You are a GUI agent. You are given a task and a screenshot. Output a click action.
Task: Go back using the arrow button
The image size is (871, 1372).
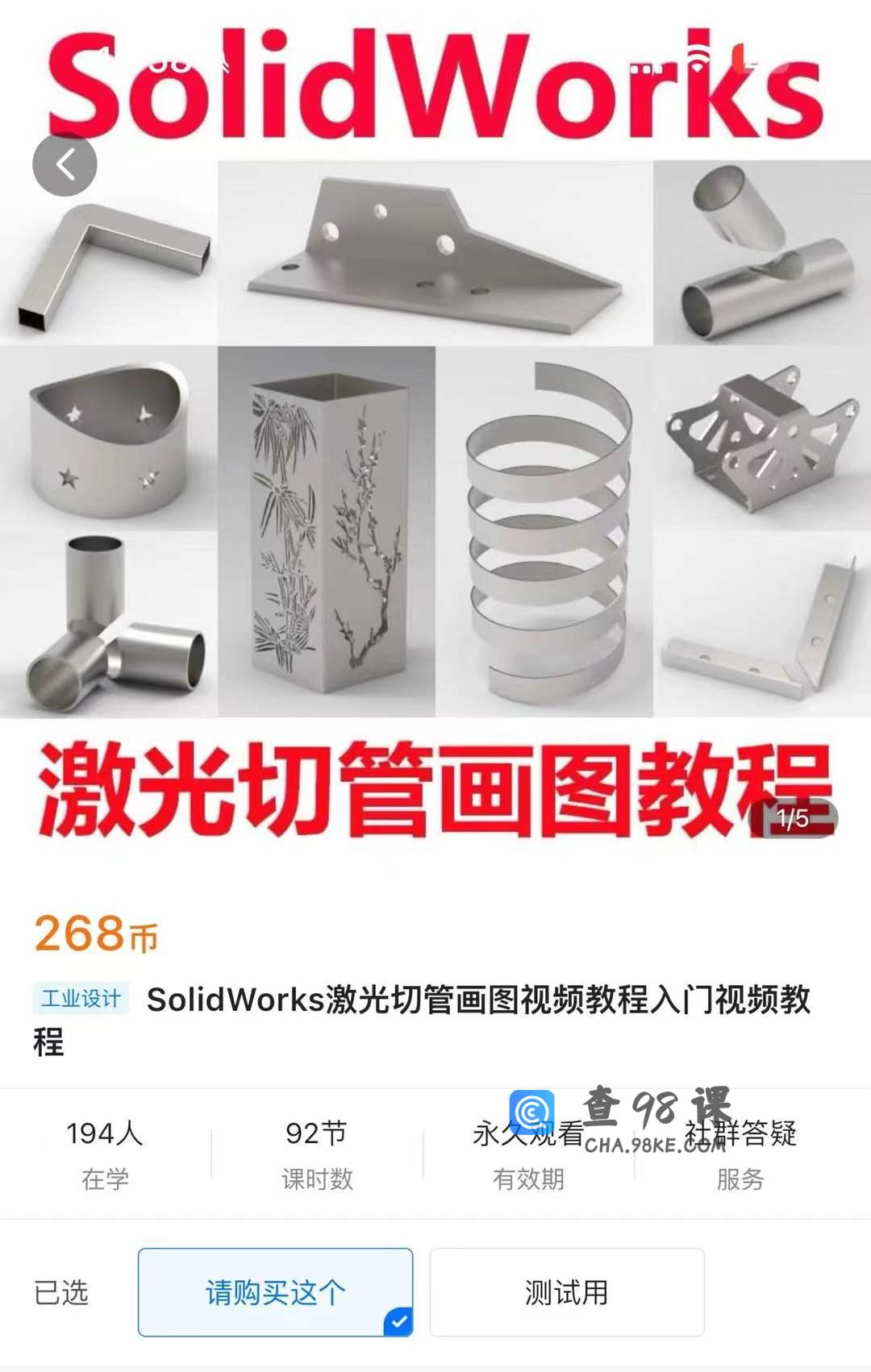[65, 164]
